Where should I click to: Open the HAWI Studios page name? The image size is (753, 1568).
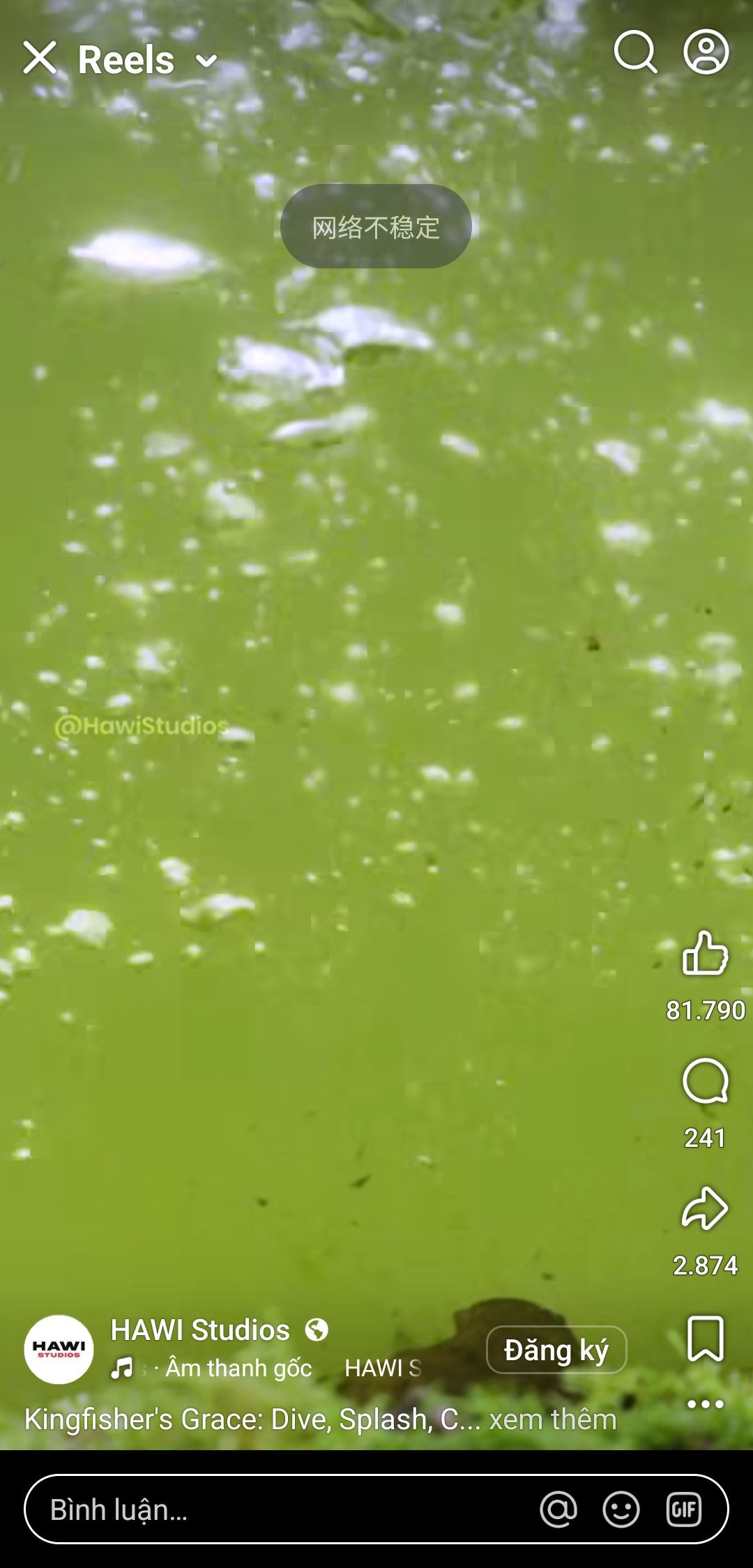point(200,1330)
